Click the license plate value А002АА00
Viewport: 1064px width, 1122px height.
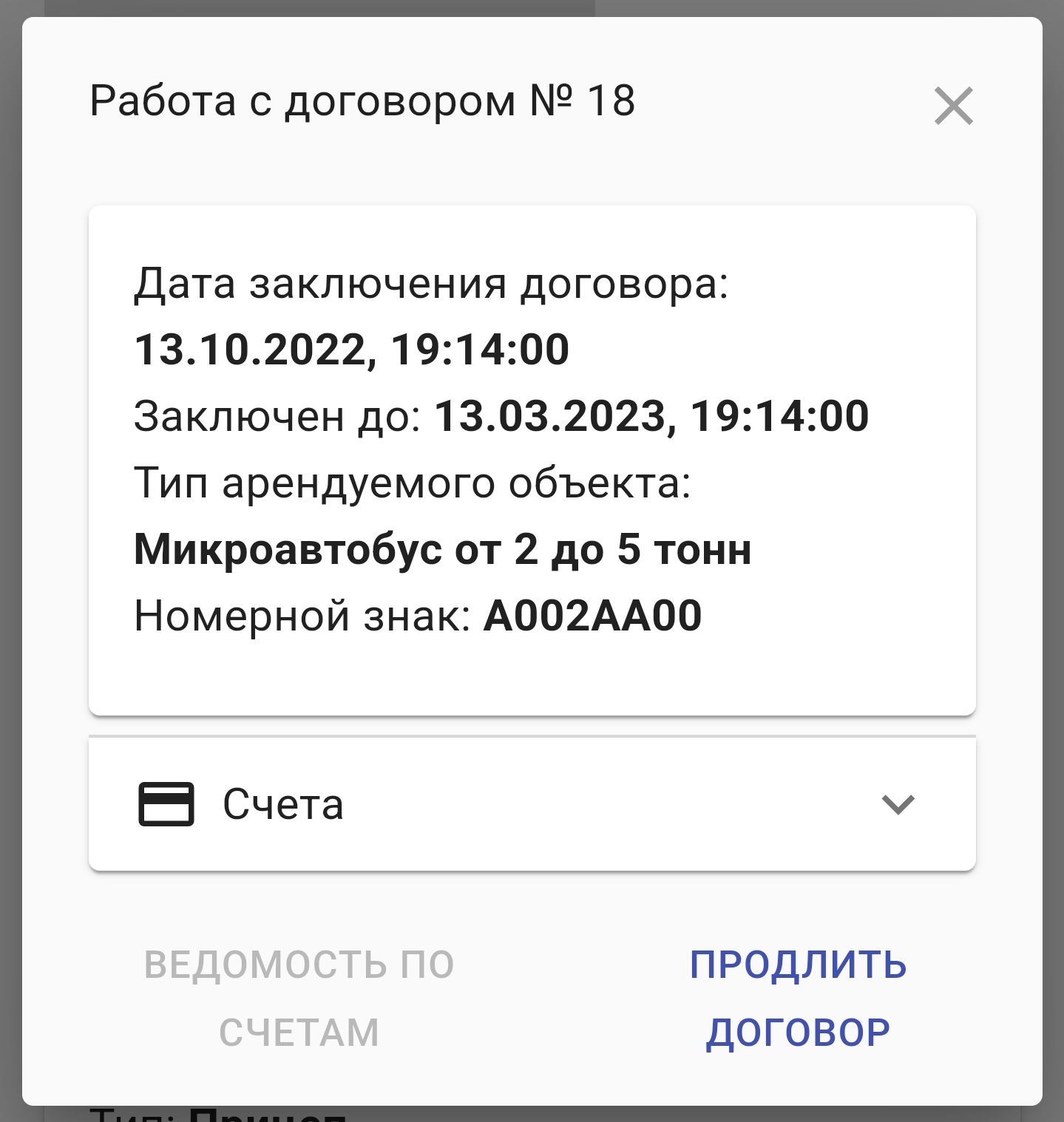pos(592,615)
